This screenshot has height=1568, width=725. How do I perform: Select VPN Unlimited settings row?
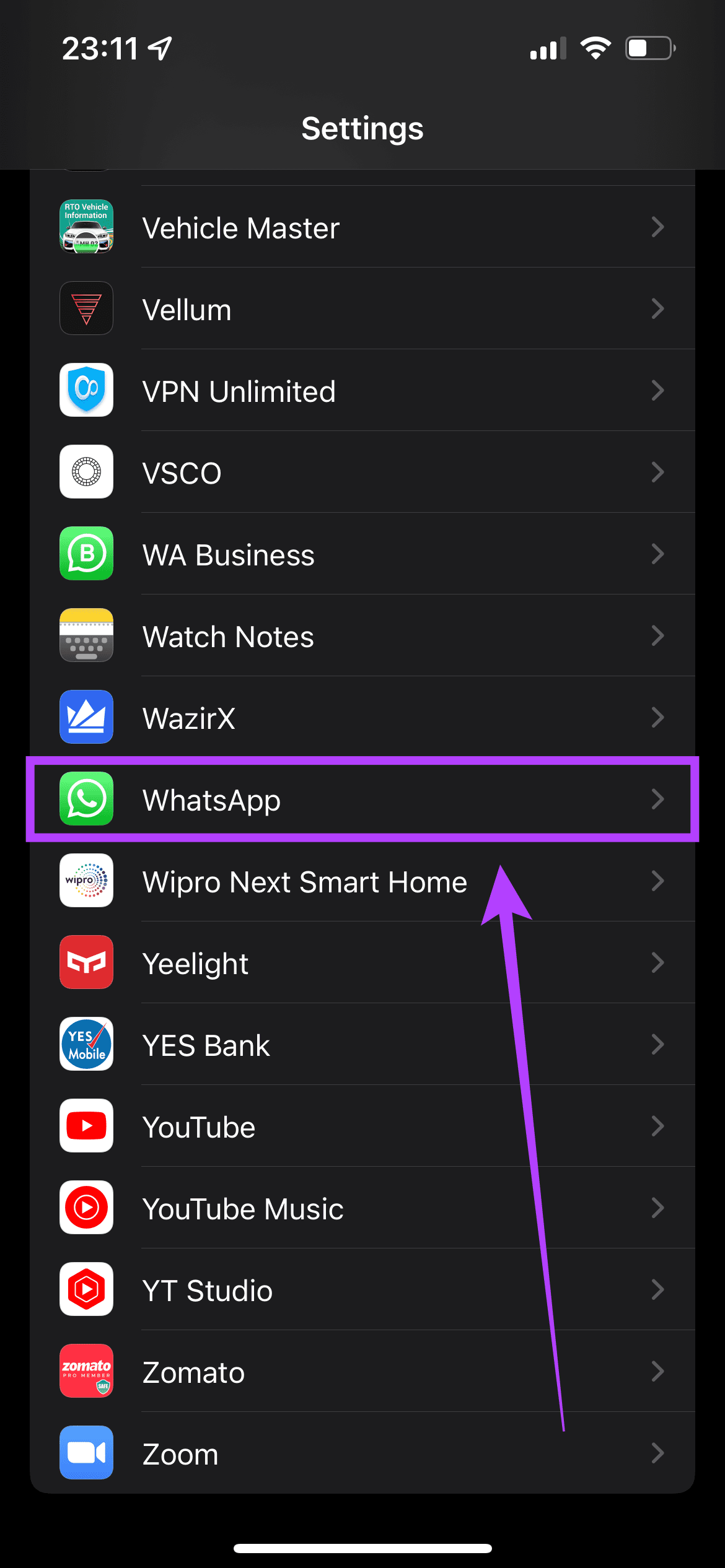coord(362,391)
